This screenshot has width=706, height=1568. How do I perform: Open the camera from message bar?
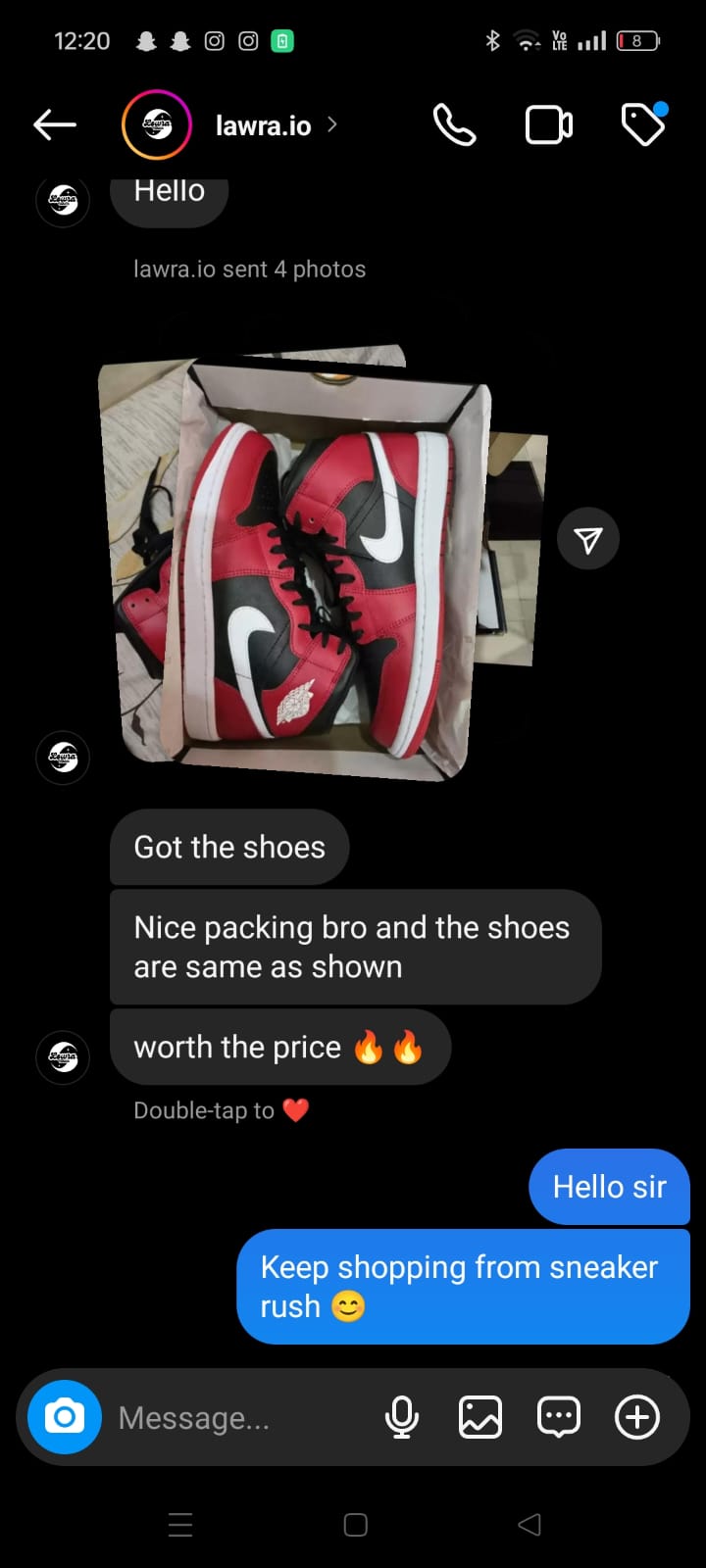(65, 1417)
